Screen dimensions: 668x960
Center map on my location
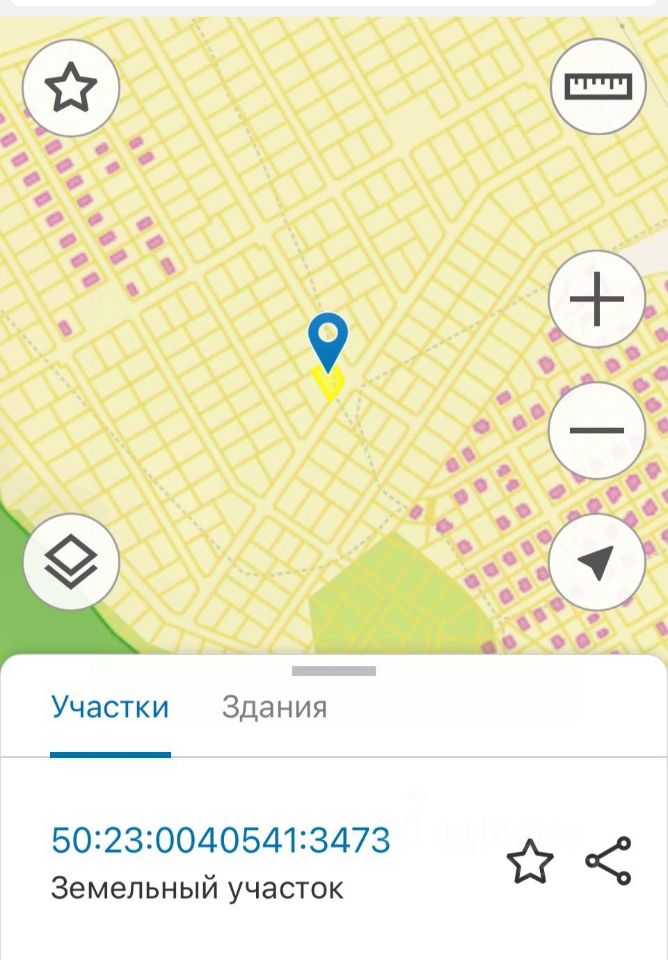[597, 563]
